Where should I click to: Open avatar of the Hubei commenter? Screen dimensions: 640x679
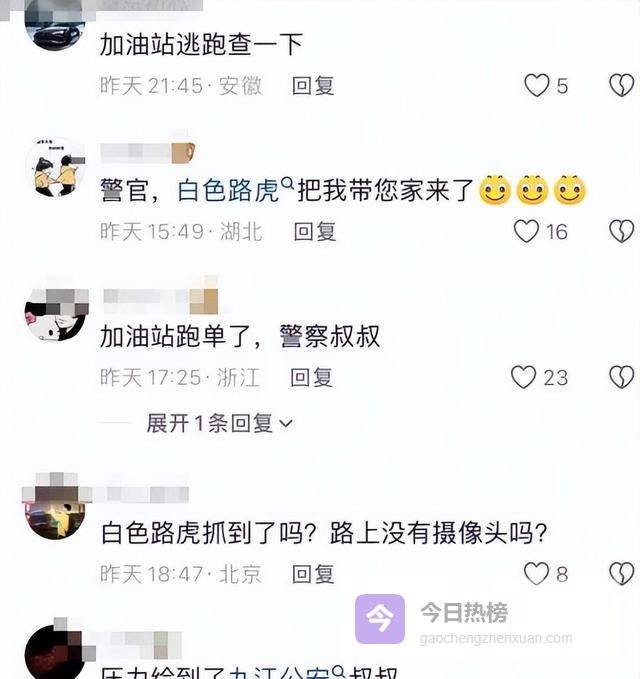coord(54,169)
